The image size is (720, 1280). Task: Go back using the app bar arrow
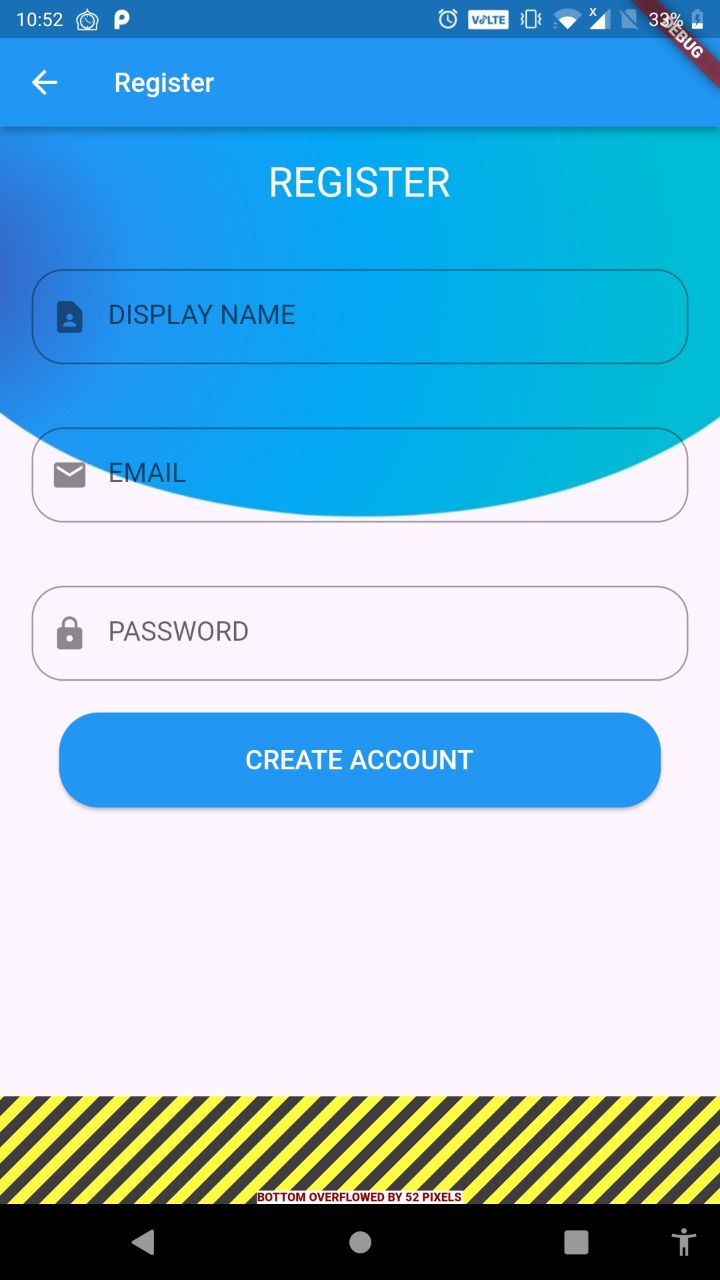[x=44, y=83]
